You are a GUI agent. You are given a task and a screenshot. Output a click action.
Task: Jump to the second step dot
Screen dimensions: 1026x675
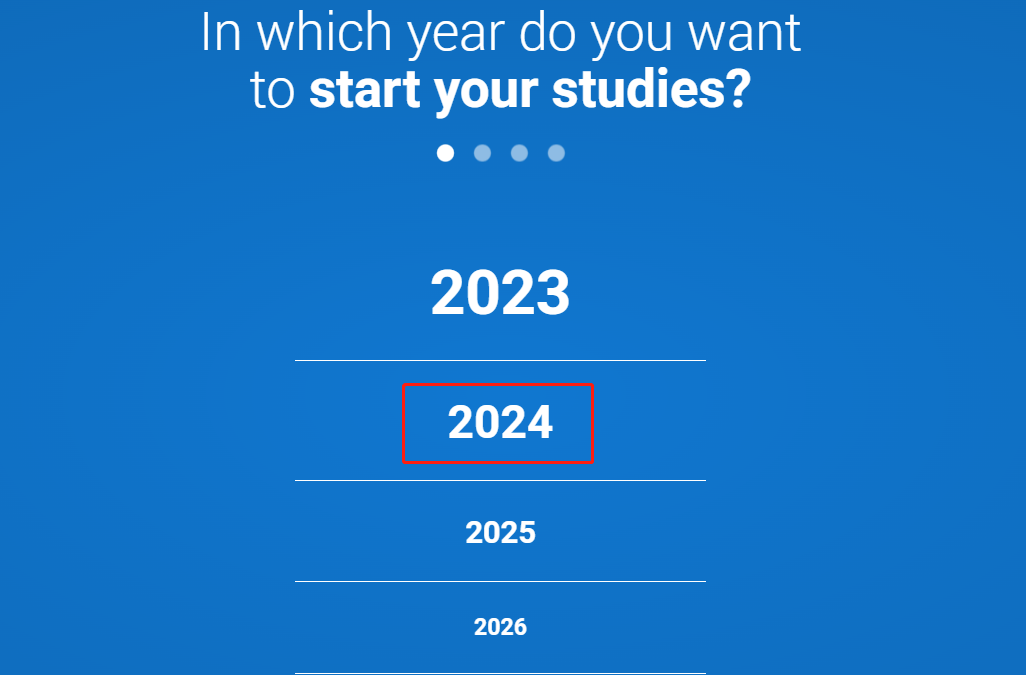click(482, 153)
